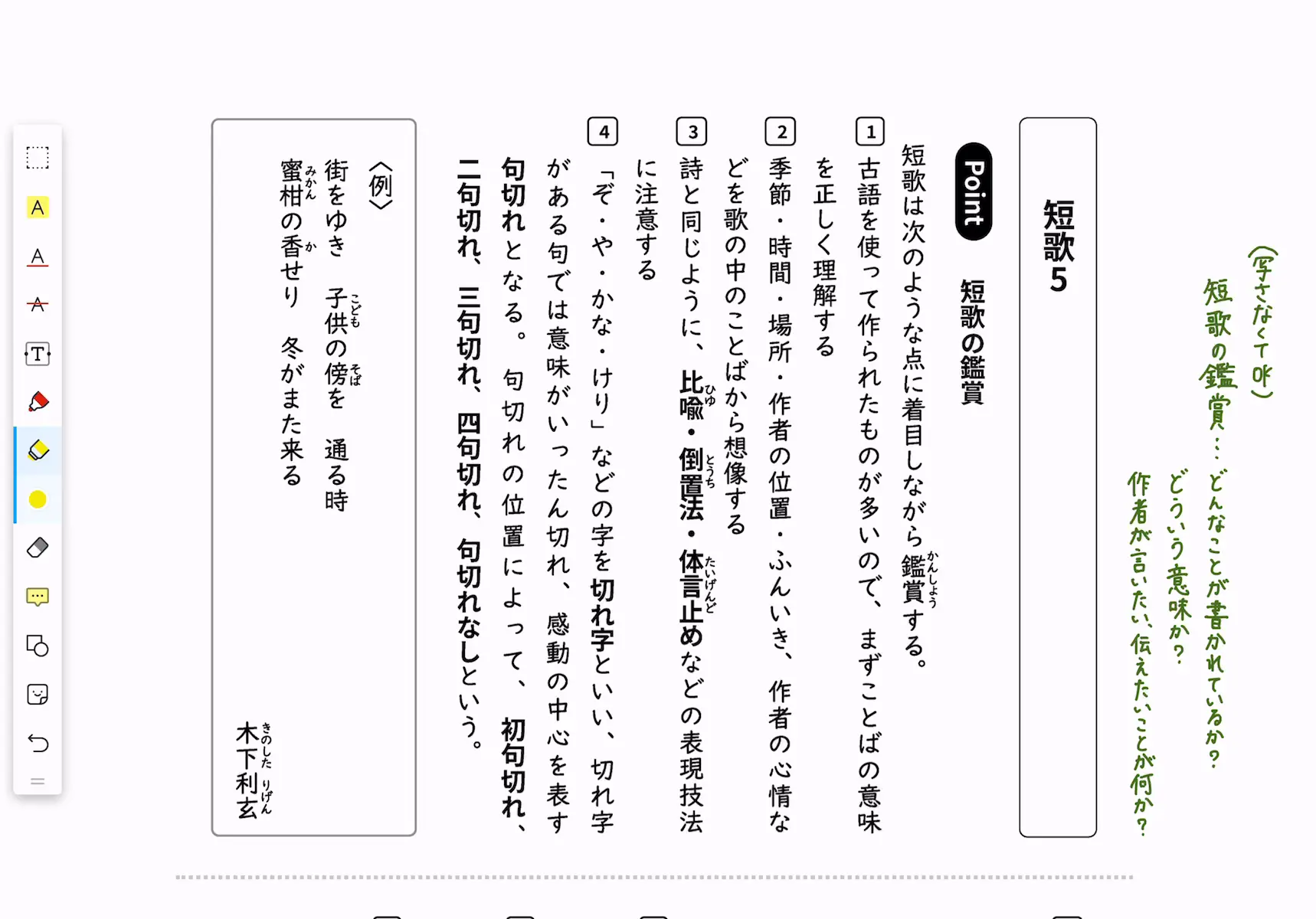The image size is (1316, 919).
Task: Insert a sticker
Action: pos(38,695)
